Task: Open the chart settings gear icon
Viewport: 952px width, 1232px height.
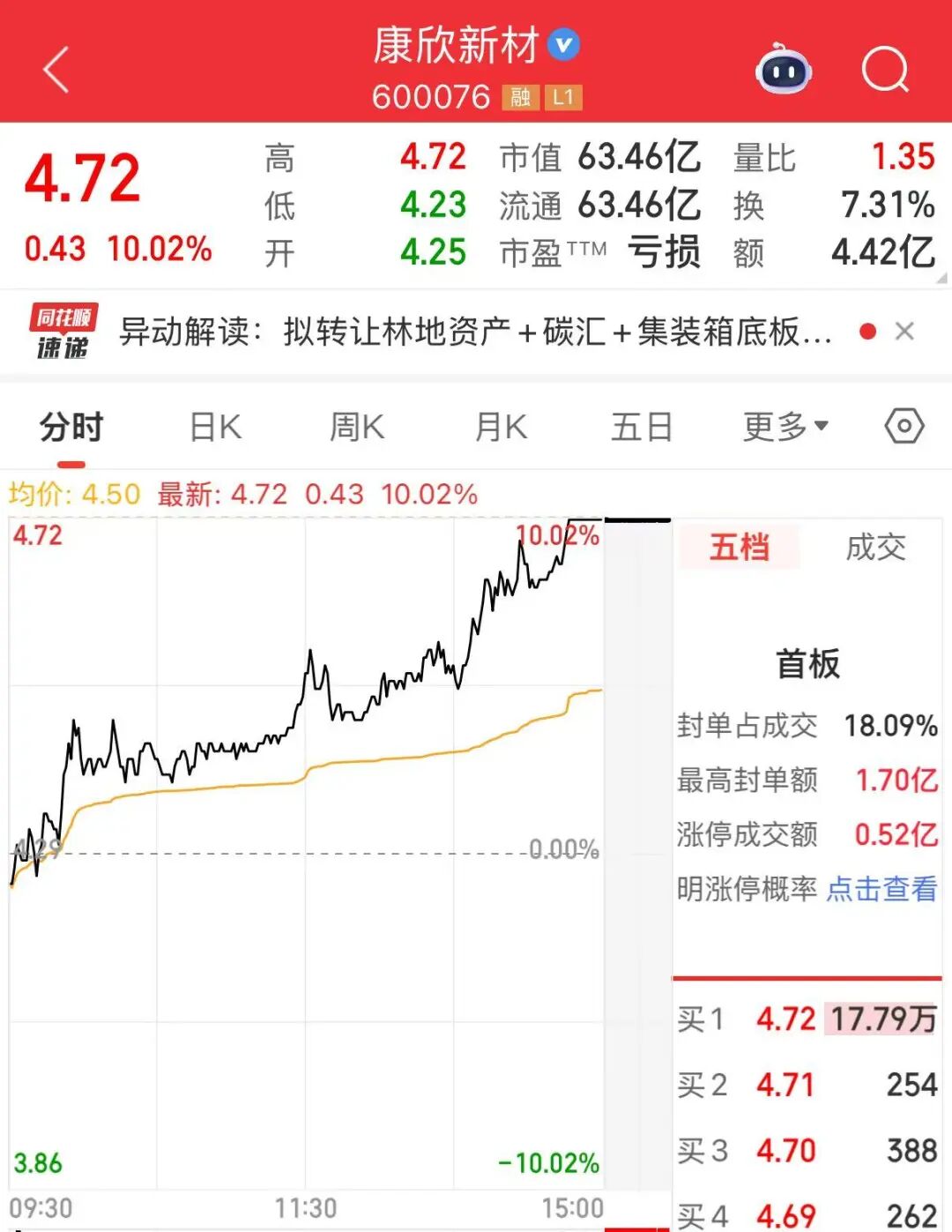Action: (x=904, y=427)
